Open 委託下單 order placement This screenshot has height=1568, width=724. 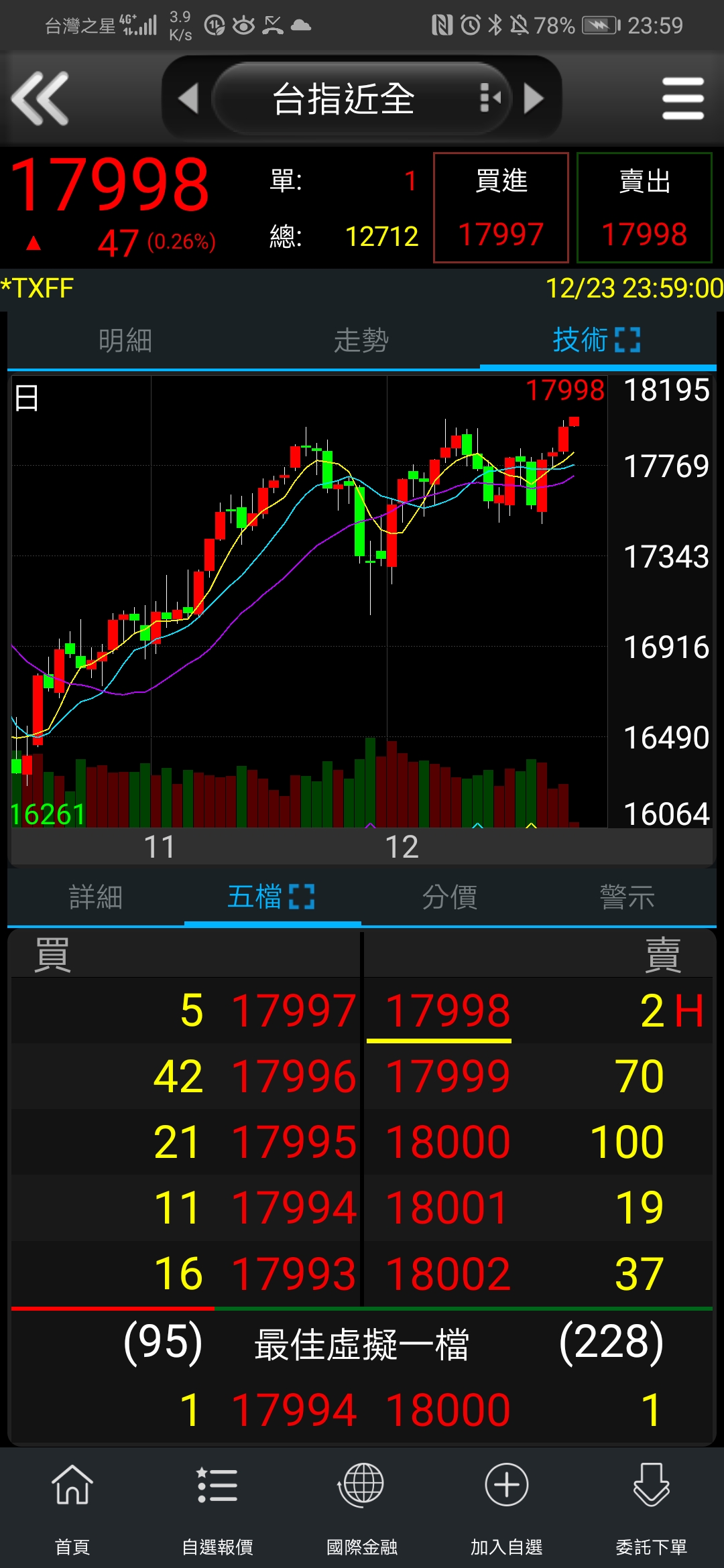652,1508
